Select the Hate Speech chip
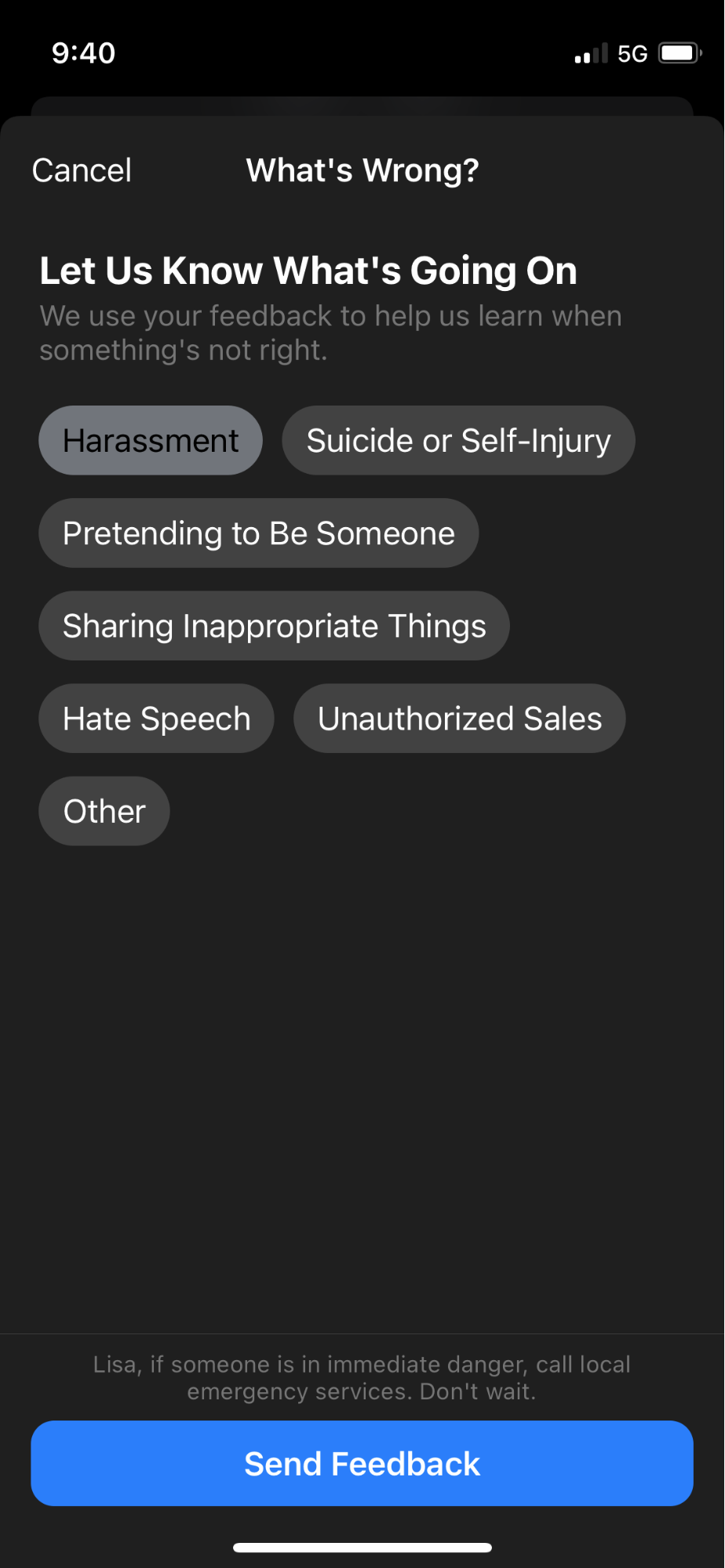This screenshot has height=1568, width=725. [x=156, y=719]
